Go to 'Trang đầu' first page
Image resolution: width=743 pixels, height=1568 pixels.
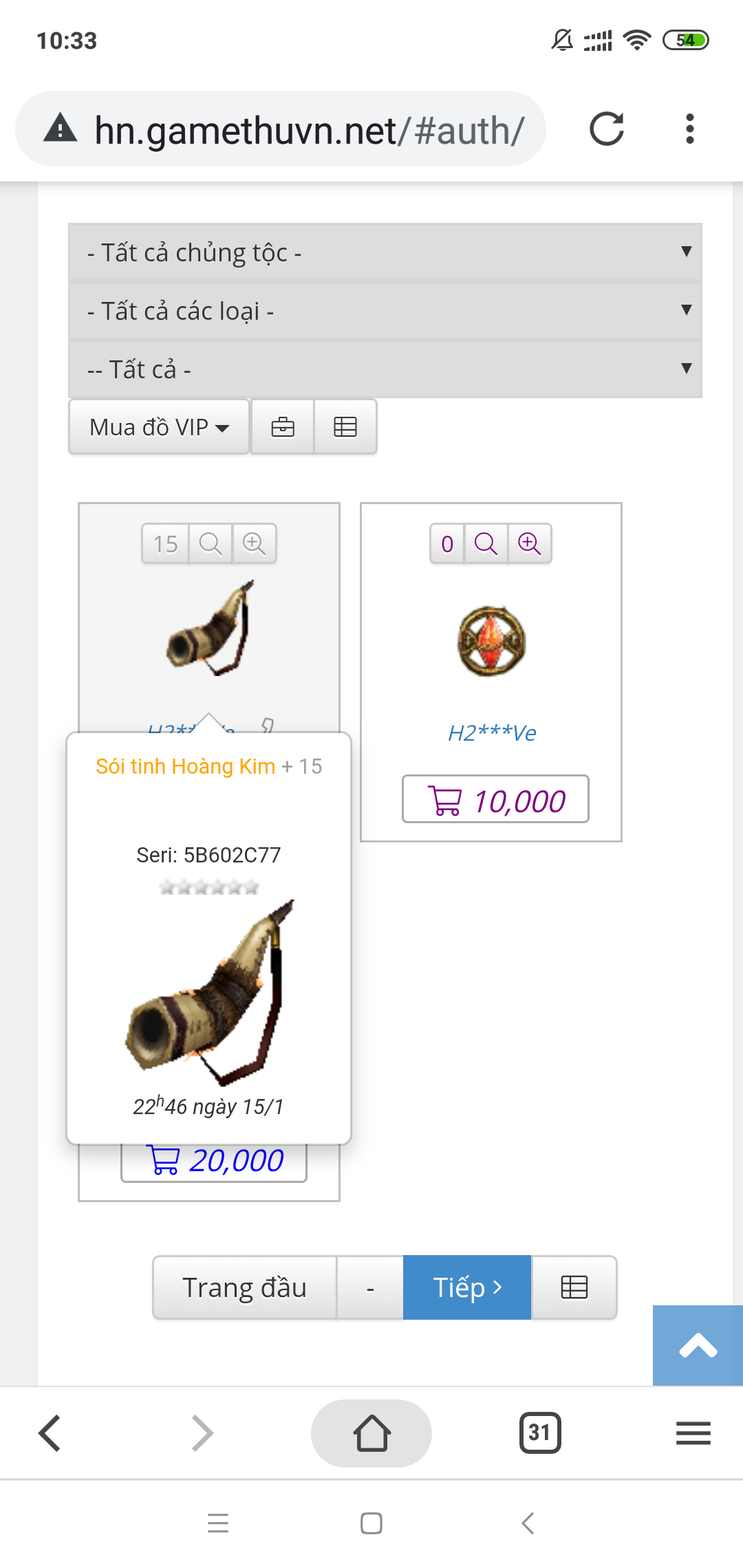pyautogui.click(x=244, y=1287)
